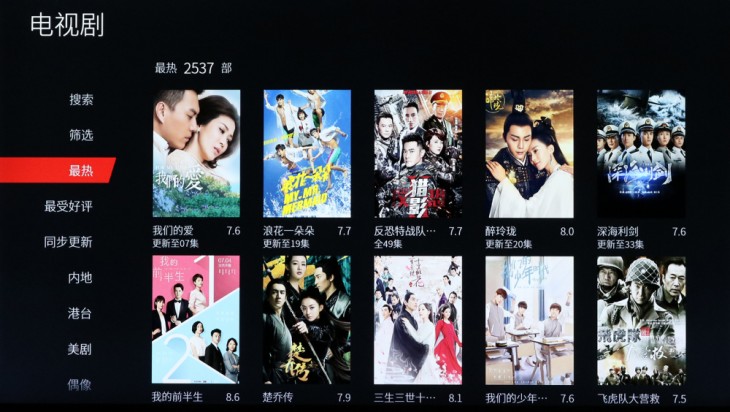730x412 pixels.
Task: Open the 筛选 filter option
Action: [81, 135]
